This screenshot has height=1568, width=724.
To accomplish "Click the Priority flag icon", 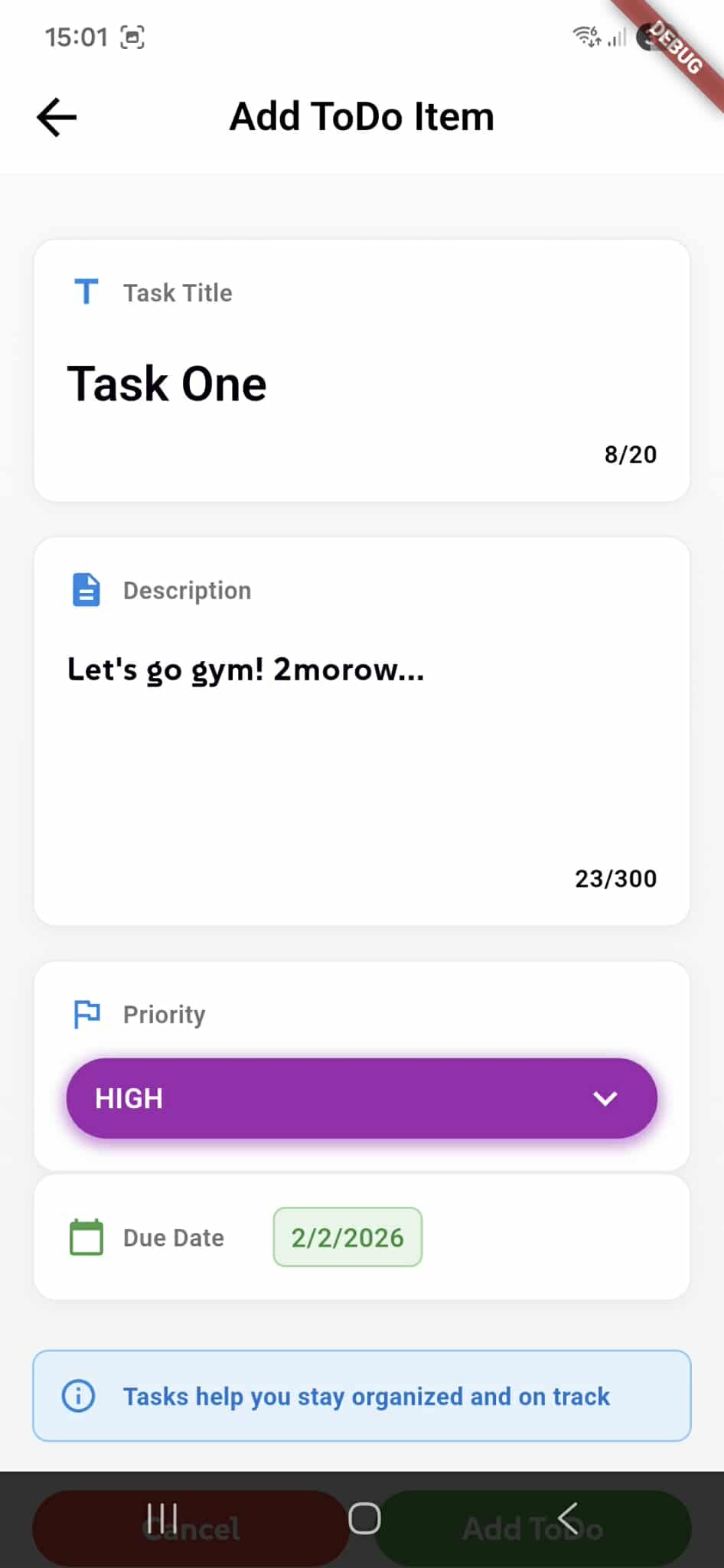I will click(x=86, y=1014).
